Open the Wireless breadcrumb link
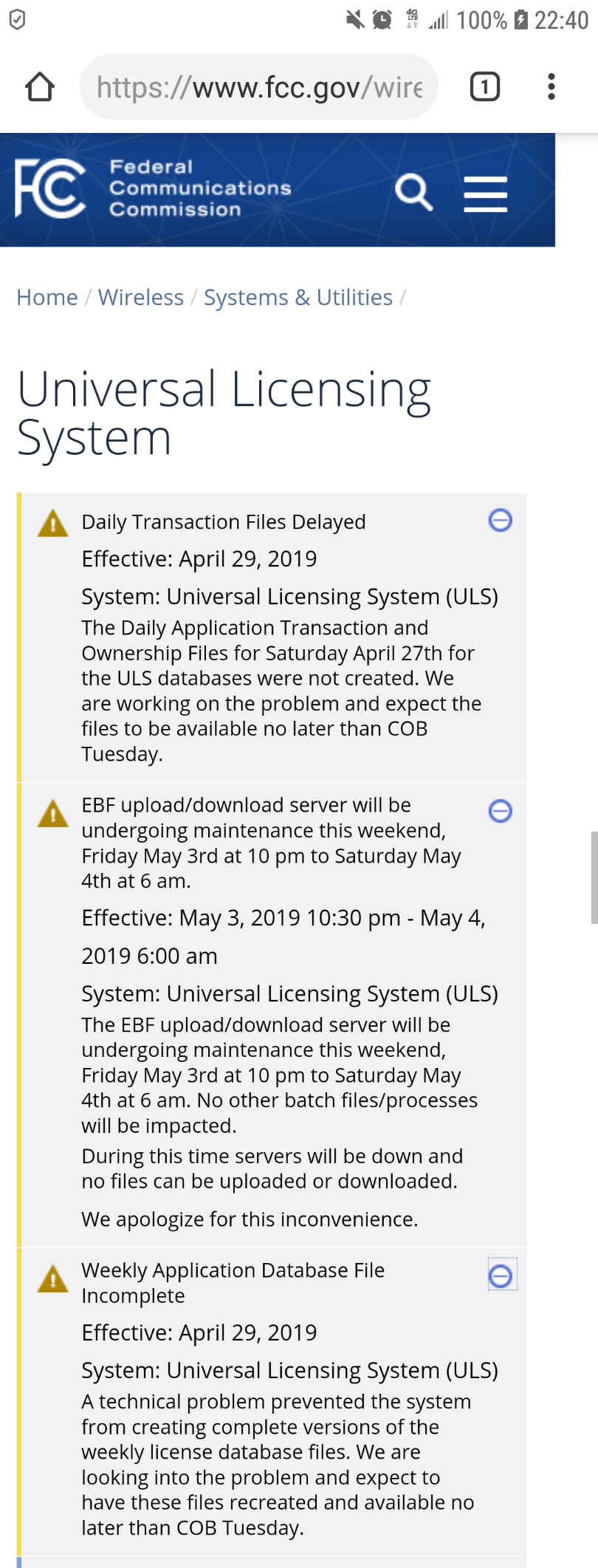Screen dimensions: 598x1568 pos(140,297)
